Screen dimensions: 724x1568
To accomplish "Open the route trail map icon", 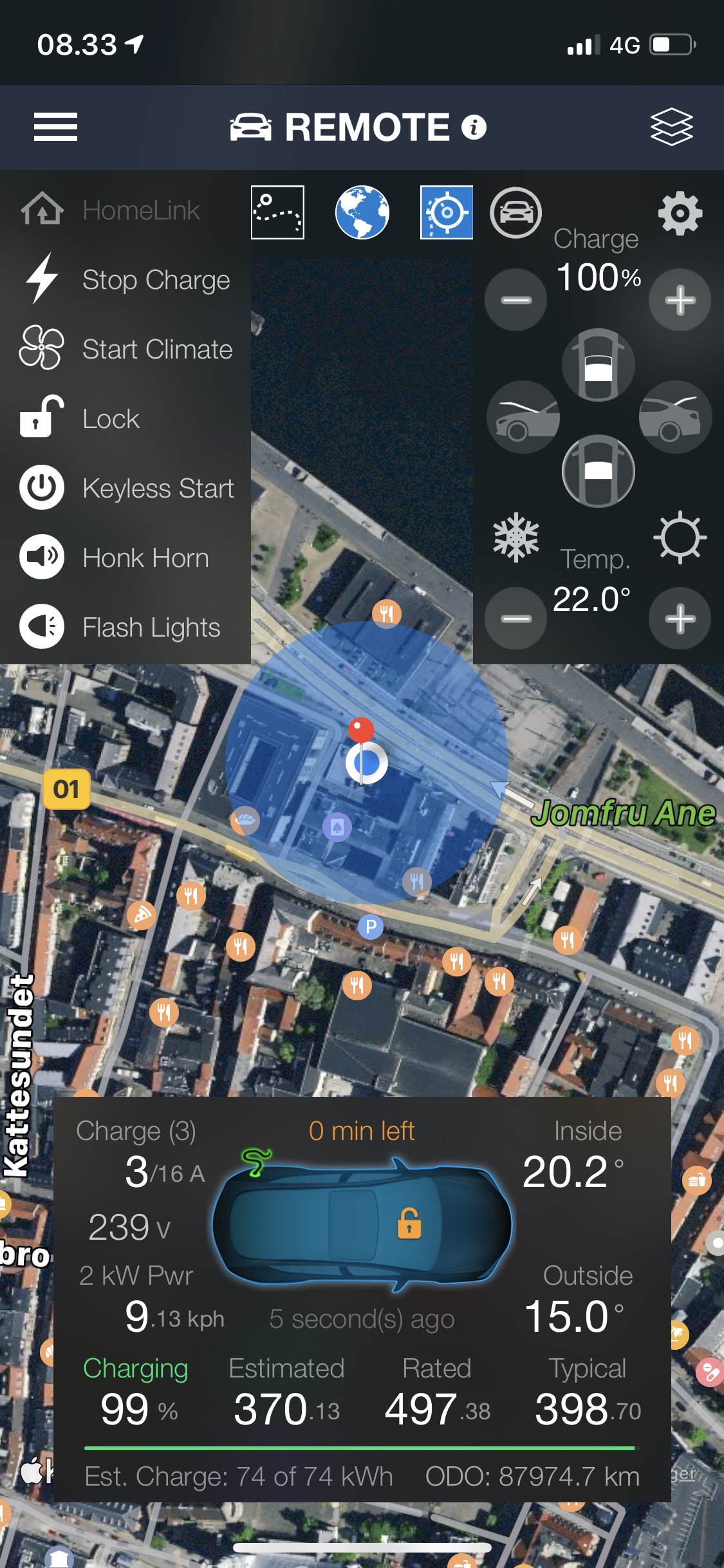I will click(277, 212).
